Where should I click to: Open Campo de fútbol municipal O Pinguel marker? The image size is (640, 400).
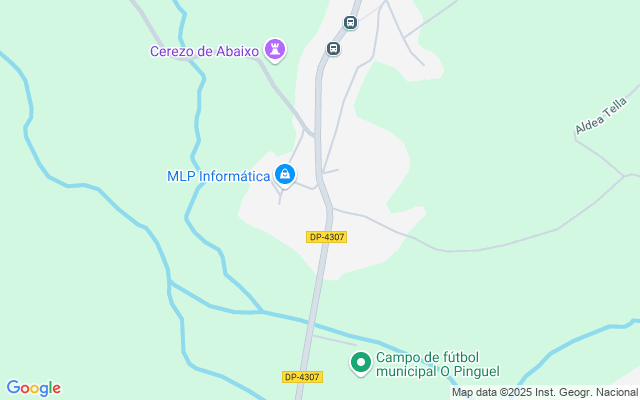tap(360, 363)
